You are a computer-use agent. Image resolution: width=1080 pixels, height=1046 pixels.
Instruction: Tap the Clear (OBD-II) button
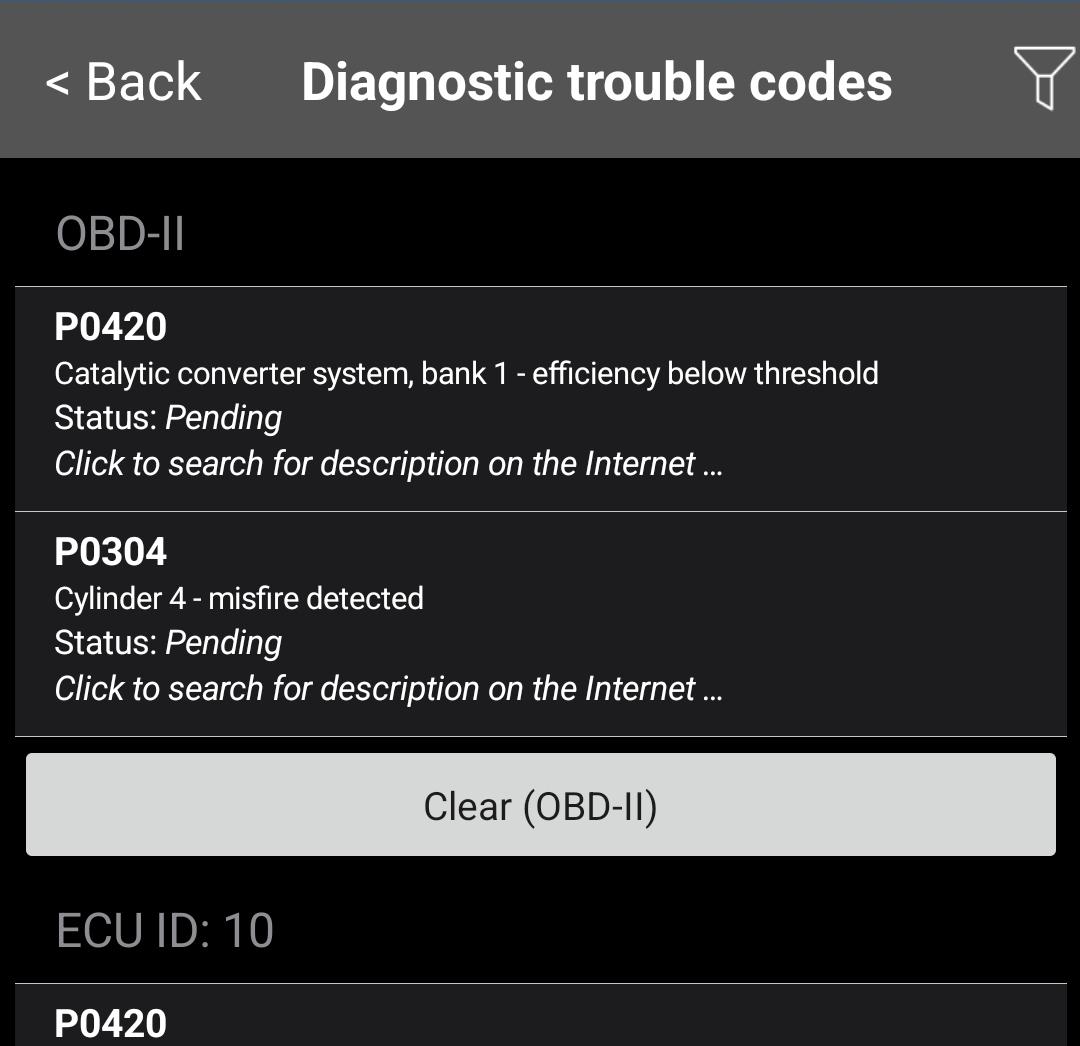pos(540,805)
